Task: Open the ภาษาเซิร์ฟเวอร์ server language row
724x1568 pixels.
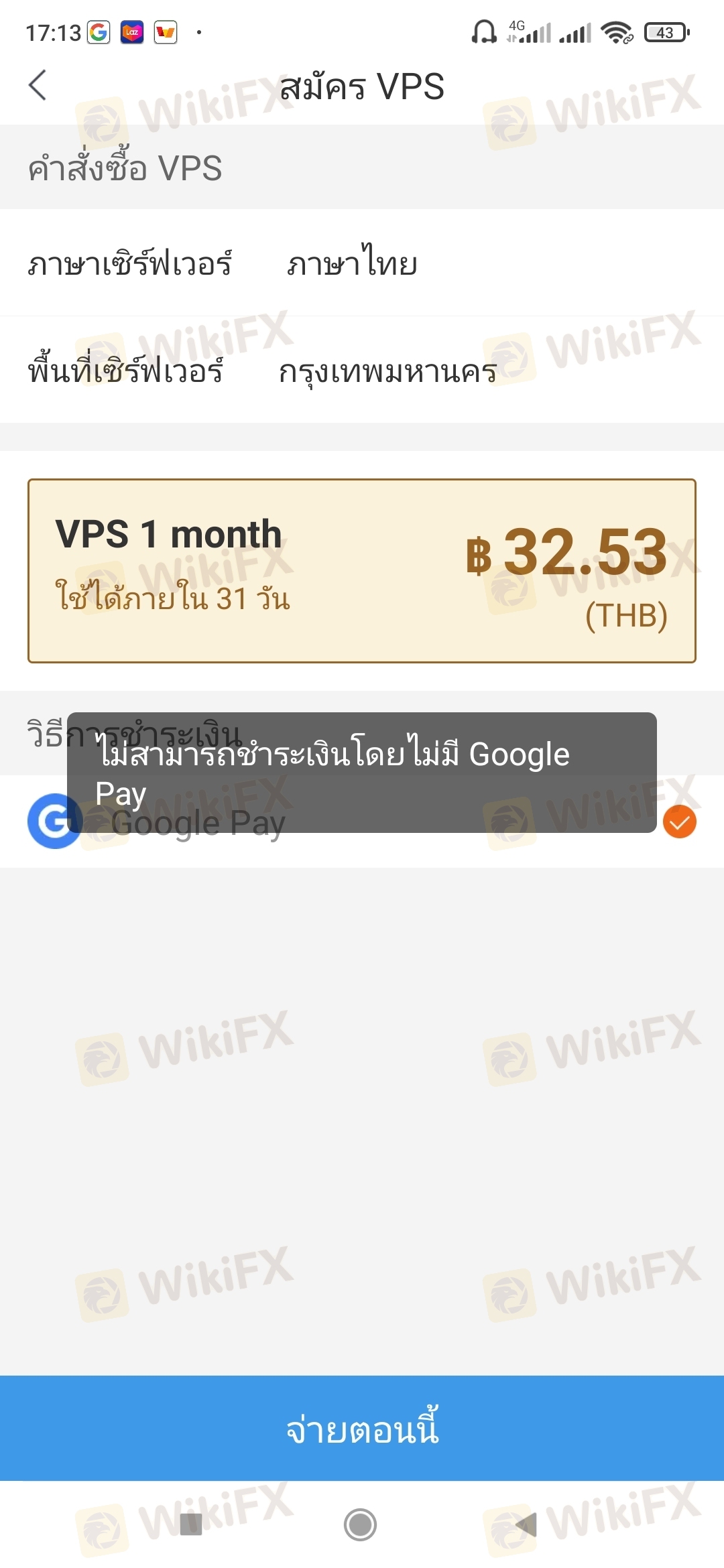Action: click(x=362, y=263)
